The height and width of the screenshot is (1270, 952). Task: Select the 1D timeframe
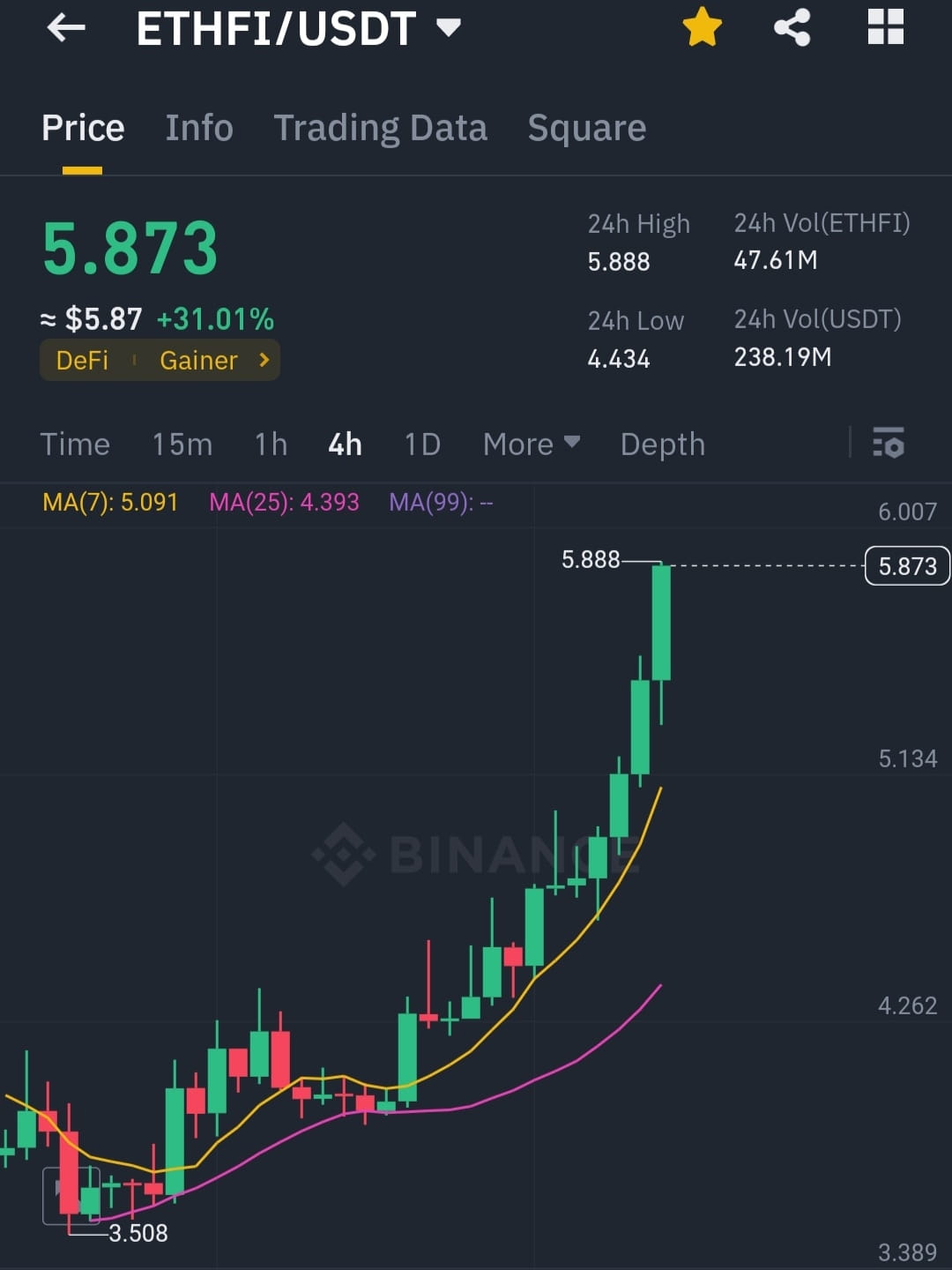[x=421, y=444]
